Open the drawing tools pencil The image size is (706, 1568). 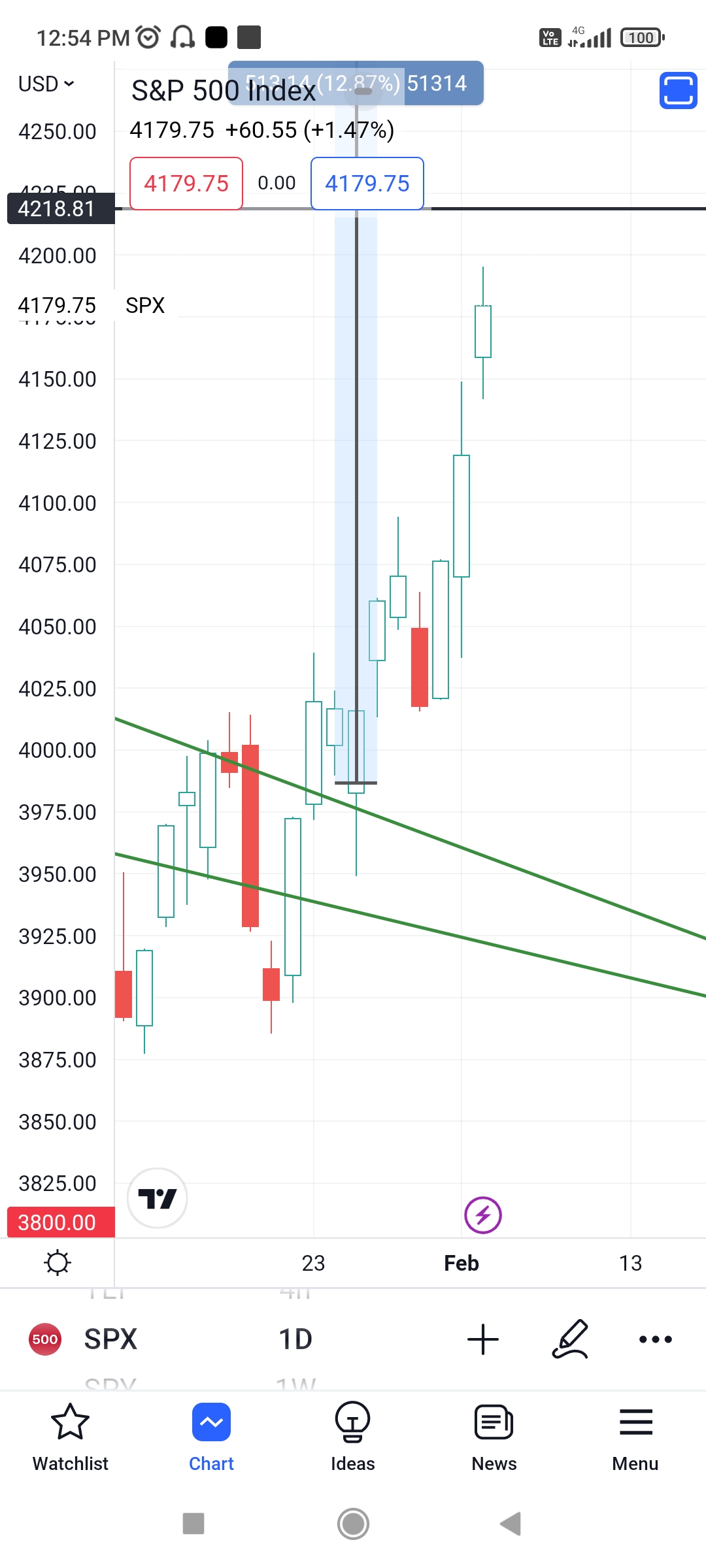(x=570, y=1339)
